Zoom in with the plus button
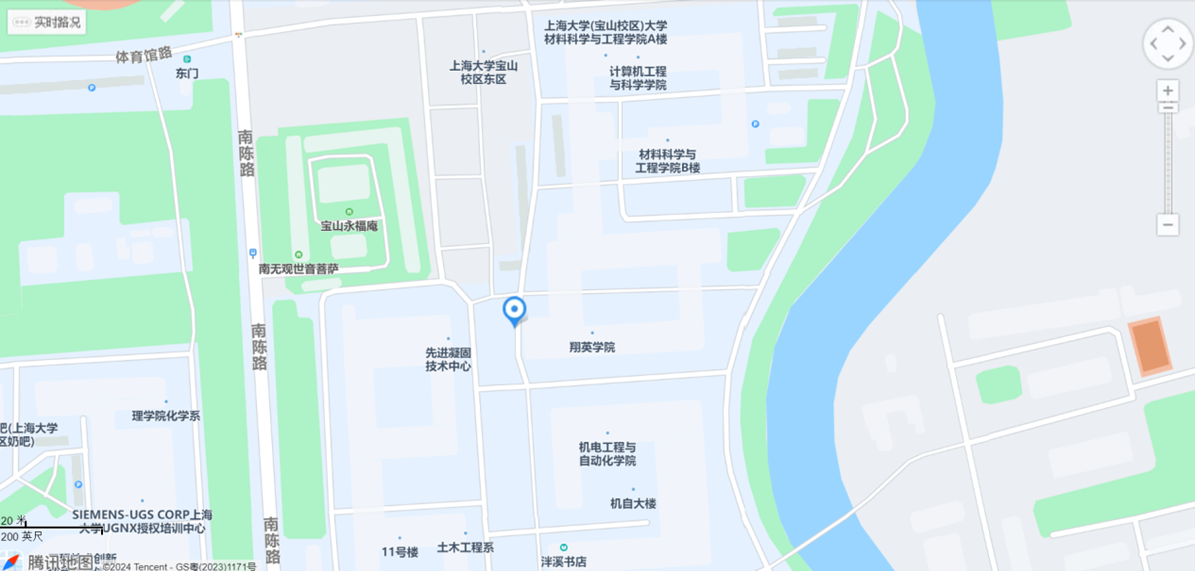The image size is (1195, 571). point(1167,91)
